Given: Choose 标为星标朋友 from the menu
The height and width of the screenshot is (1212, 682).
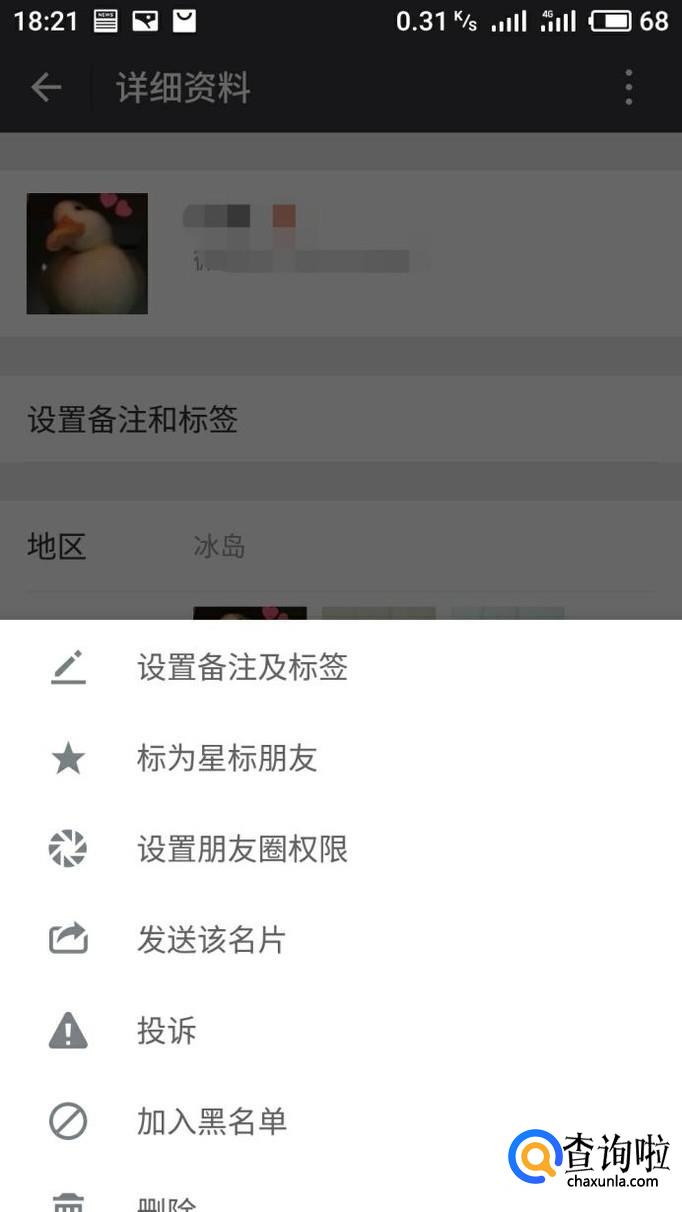Looking at the screenshot, I should [x=227, y=758].
